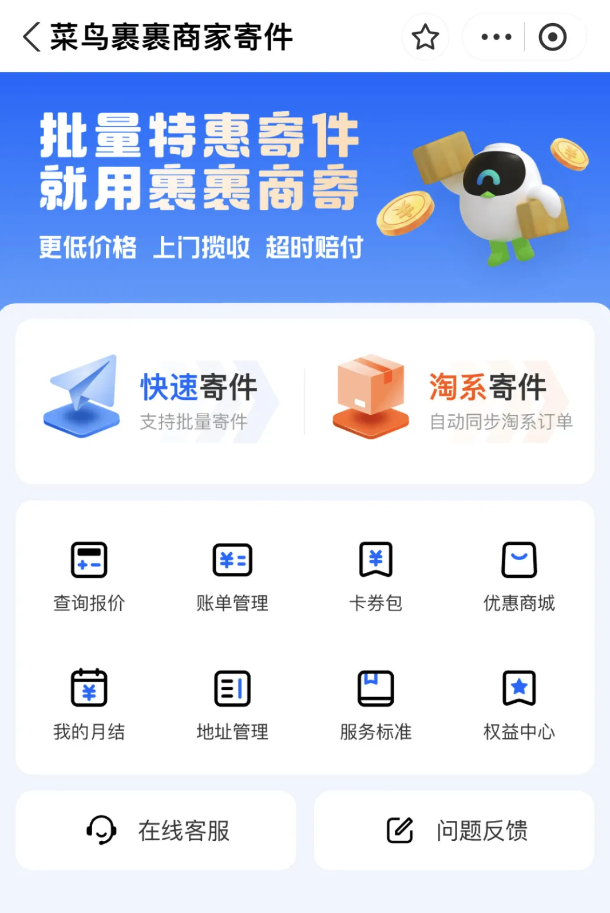This screenshot has height=913, width=610.
Task: Go back using the top-left arrow
Action: click(x=32, y=37)
